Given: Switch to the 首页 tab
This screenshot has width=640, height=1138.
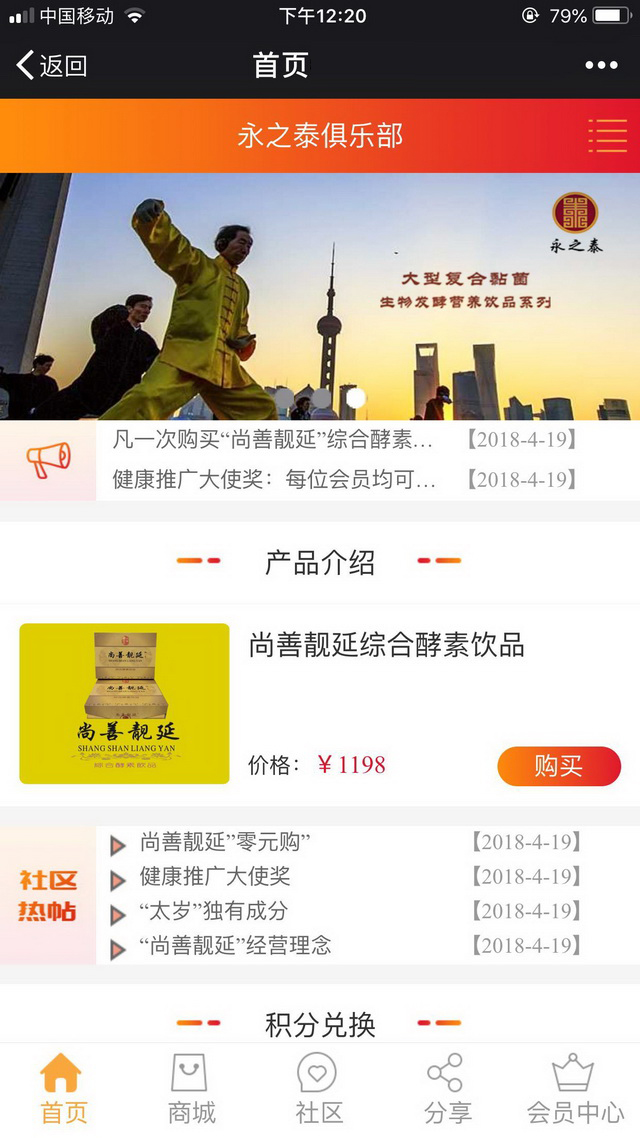Looking at the screenshot, I should pyautogui.click(x=63, y=1091).
